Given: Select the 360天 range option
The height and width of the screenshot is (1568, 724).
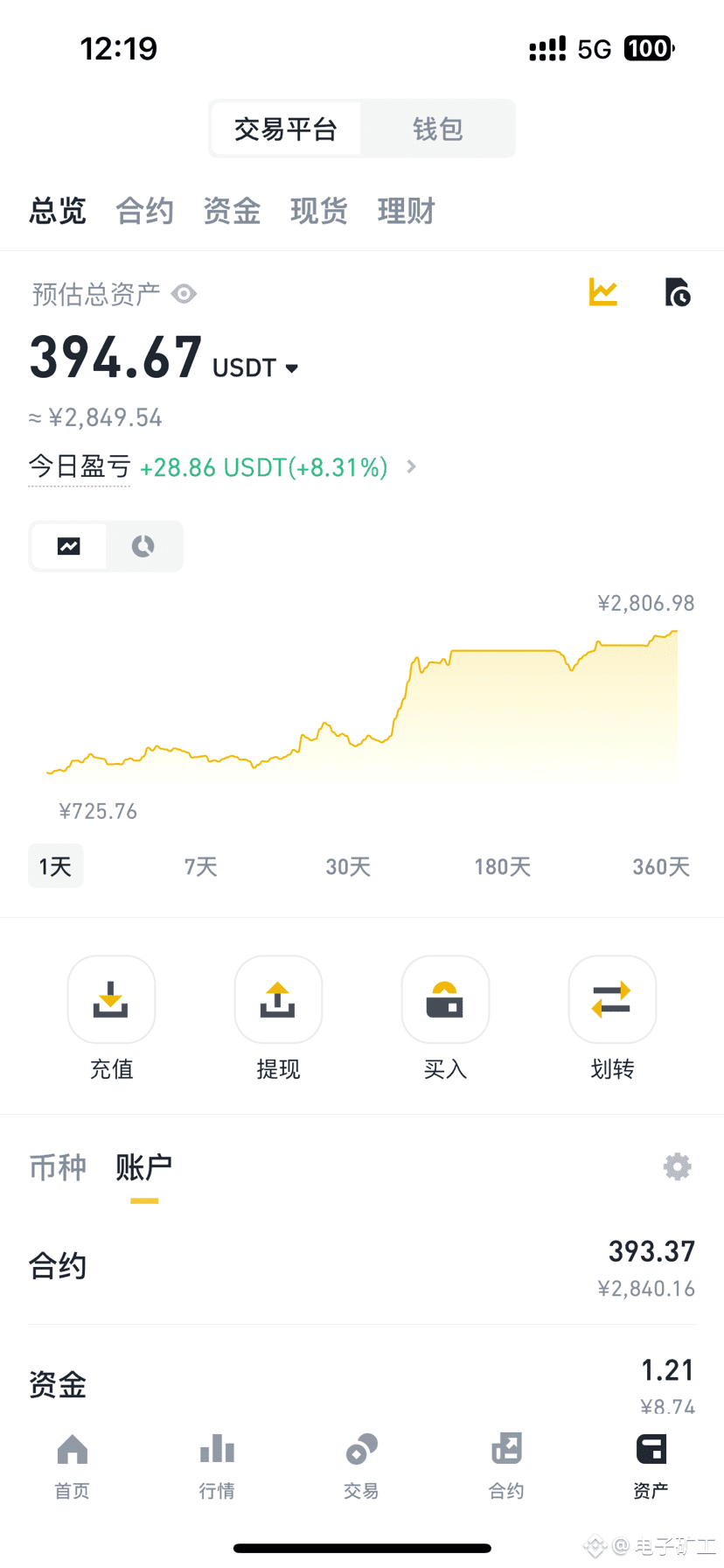Looking at the screenshot, I should point(660,865).
